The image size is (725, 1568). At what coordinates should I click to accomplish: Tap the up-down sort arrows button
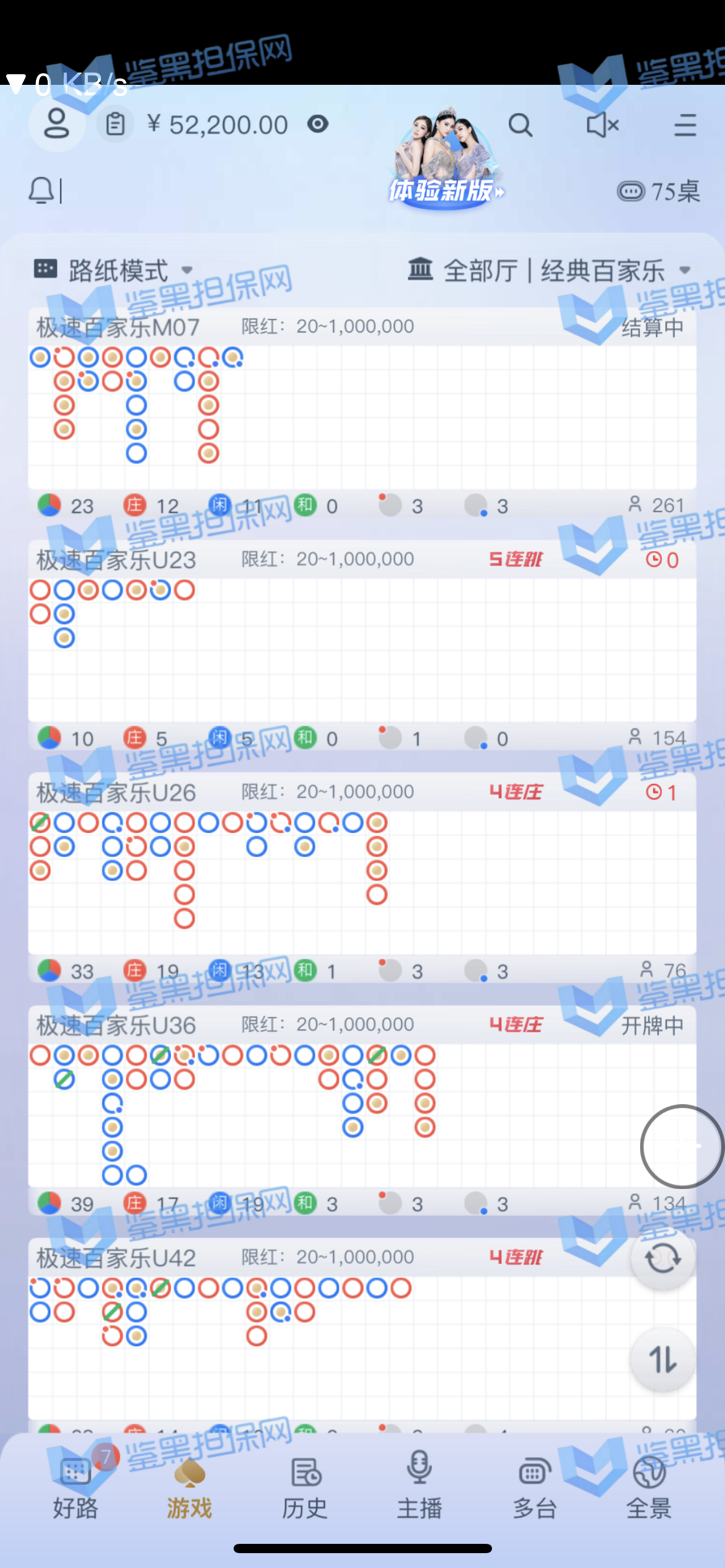tap(662, 1360)
